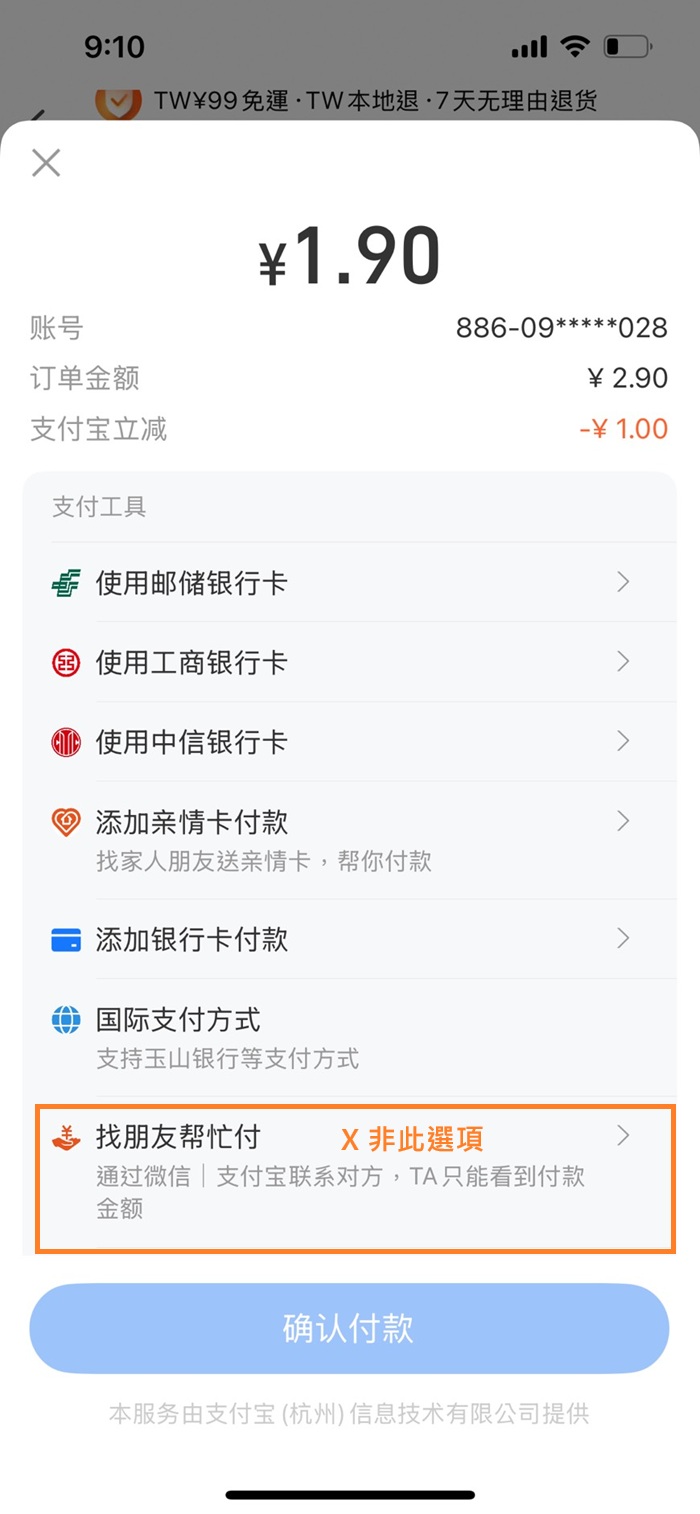
Task: Tap the 确认付款 button
Action: (x=349, y=1328)
